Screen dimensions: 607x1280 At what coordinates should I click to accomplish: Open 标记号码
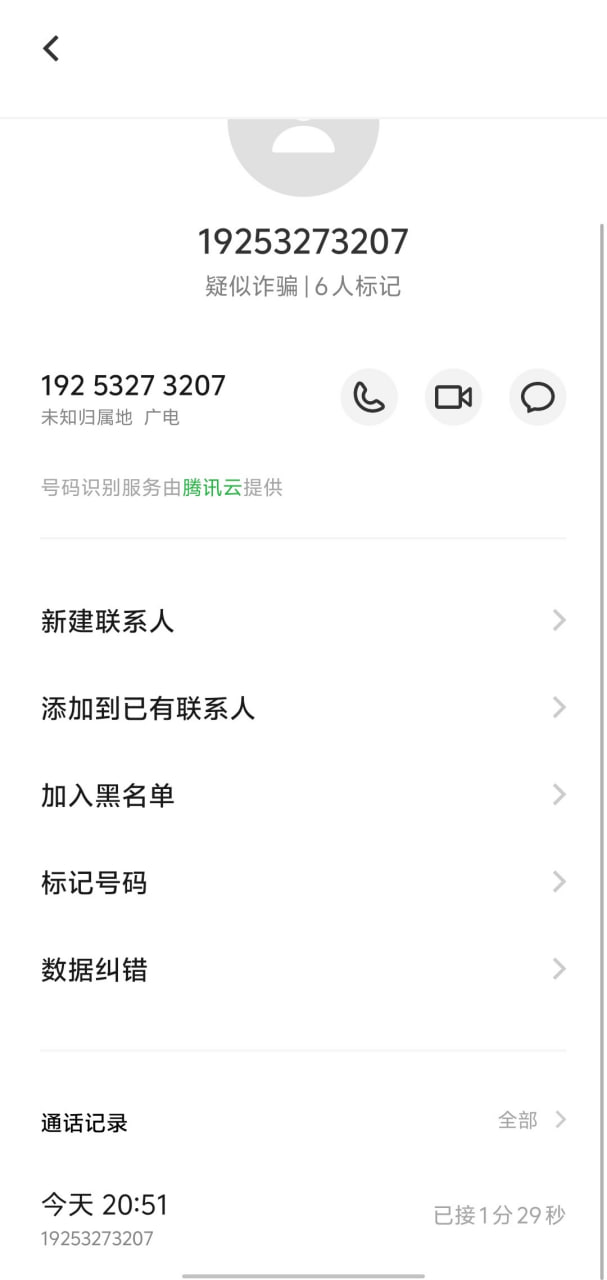[303, 882]
